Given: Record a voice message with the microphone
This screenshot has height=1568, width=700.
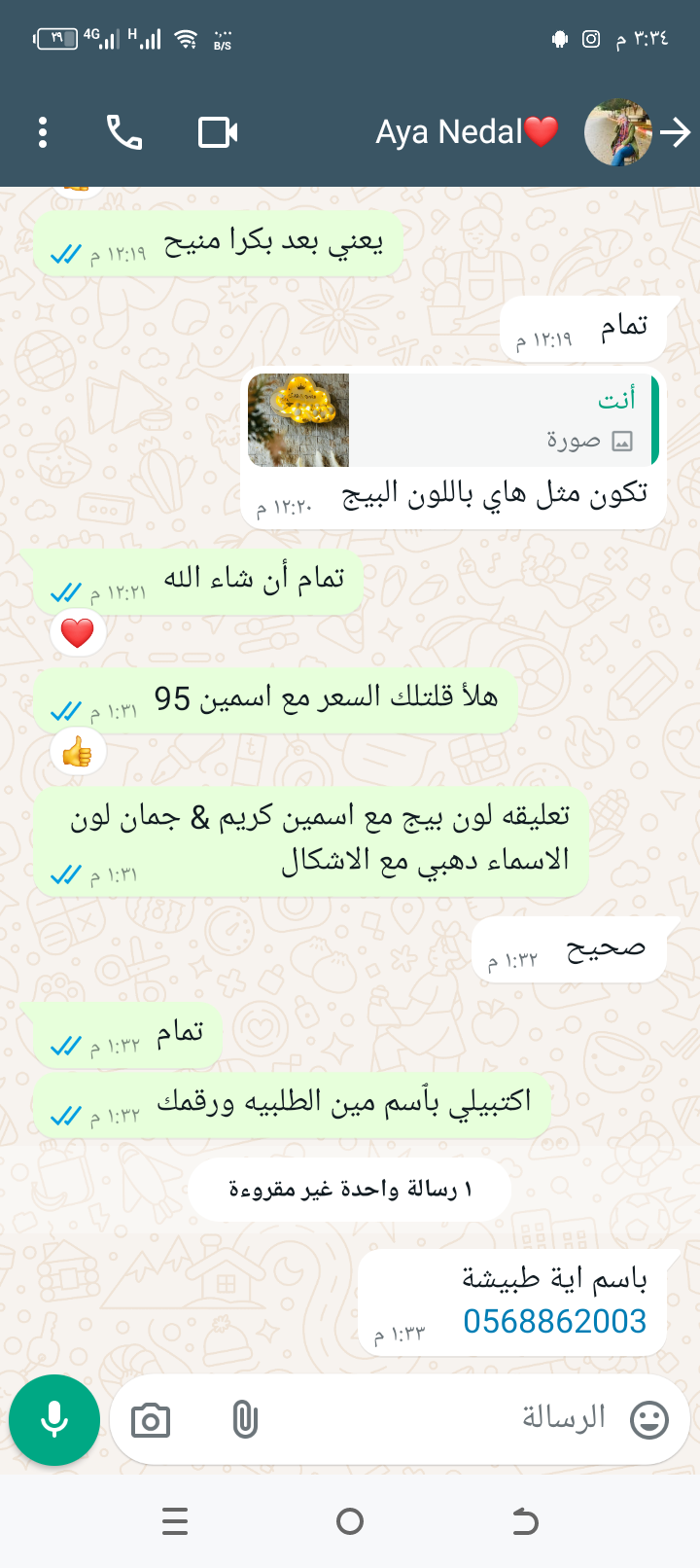Looking at the screenshot, I should click(54, 1420).
